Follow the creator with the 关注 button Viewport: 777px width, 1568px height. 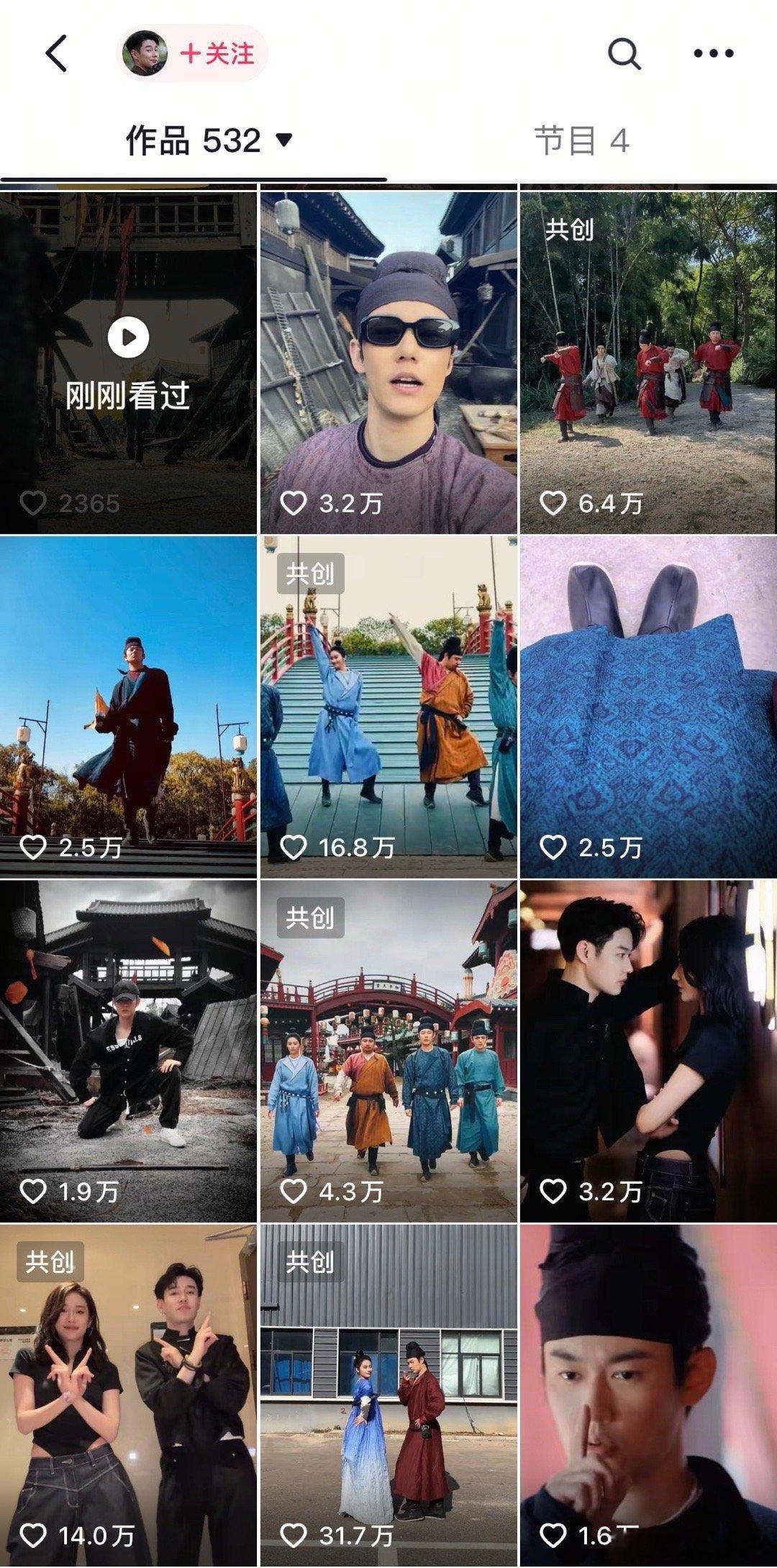[x=217, y=54]
